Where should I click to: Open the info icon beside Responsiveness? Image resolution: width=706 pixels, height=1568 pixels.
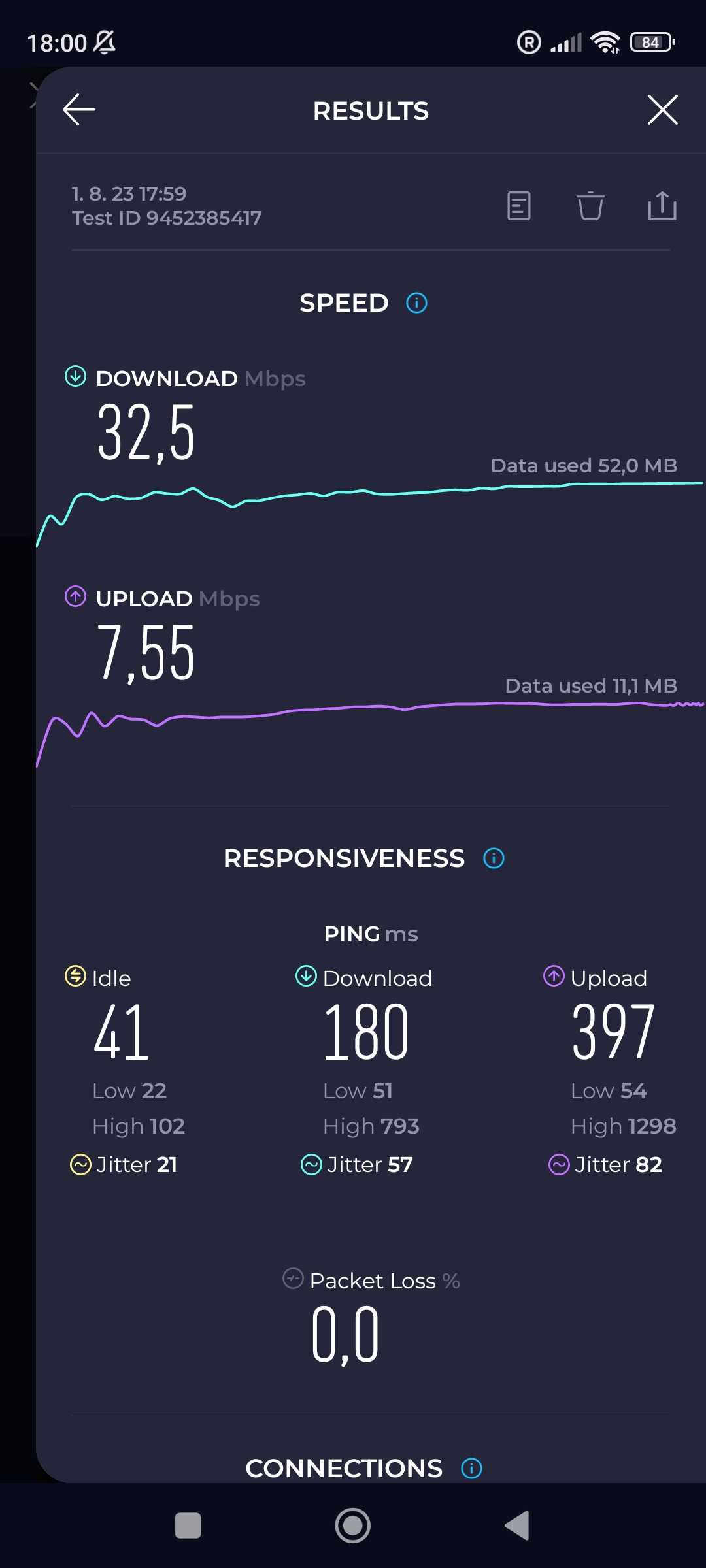pyautogui.click(x=494, y=858)
